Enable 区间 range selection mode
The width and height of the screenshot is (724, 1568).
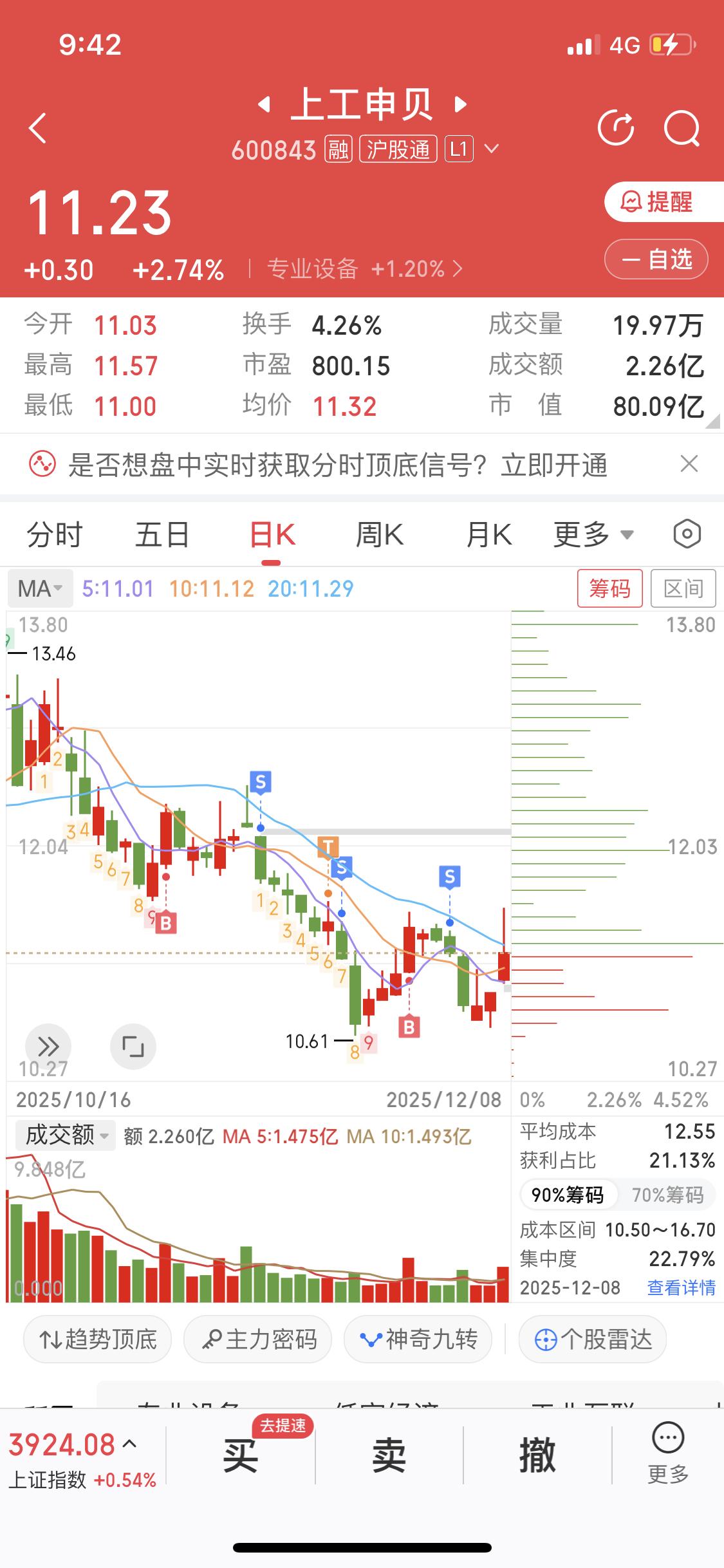point(683,588)
